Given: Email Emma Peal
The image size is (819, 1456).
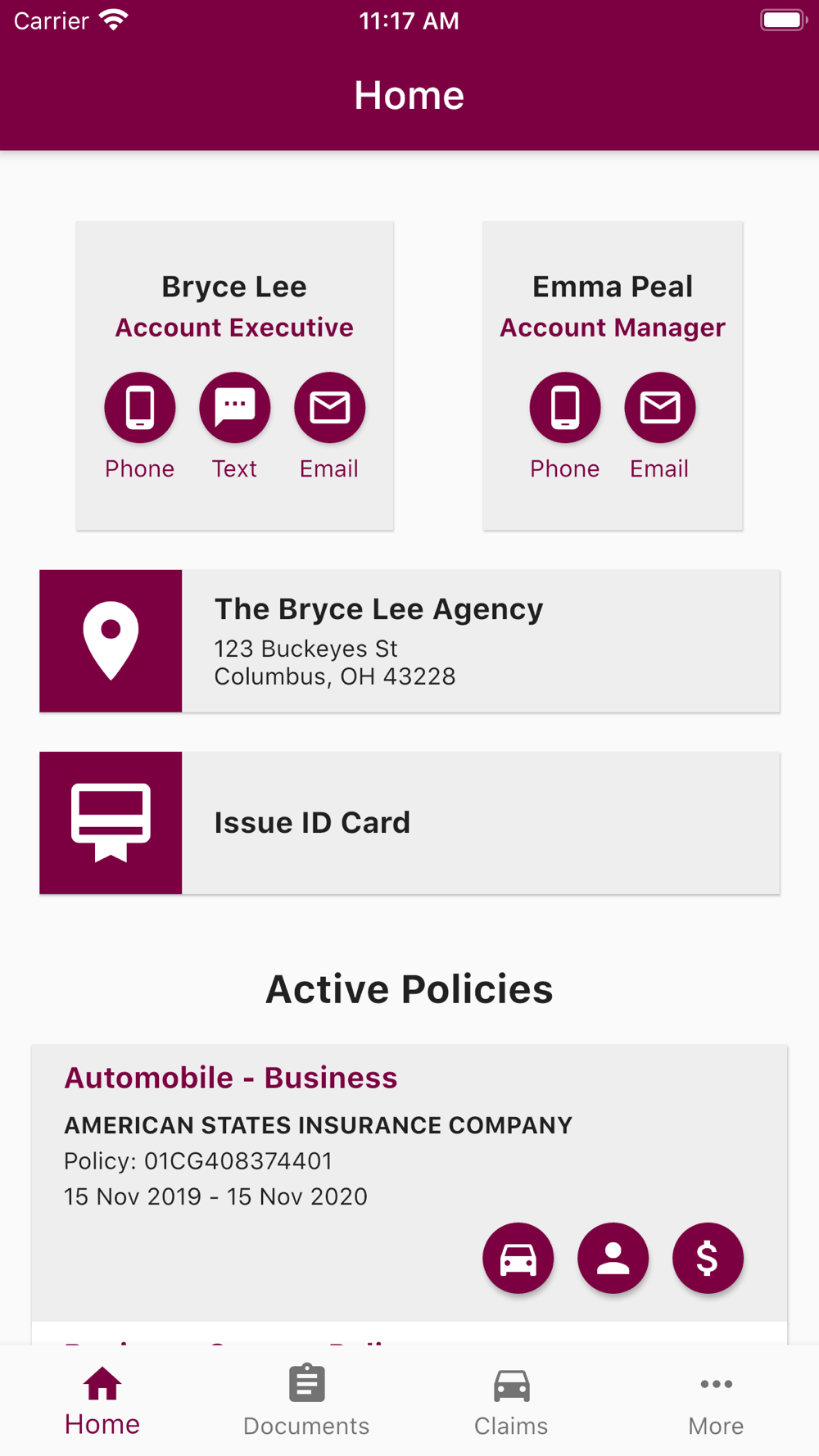Looking at the screenshot, I should pos(660,408).
